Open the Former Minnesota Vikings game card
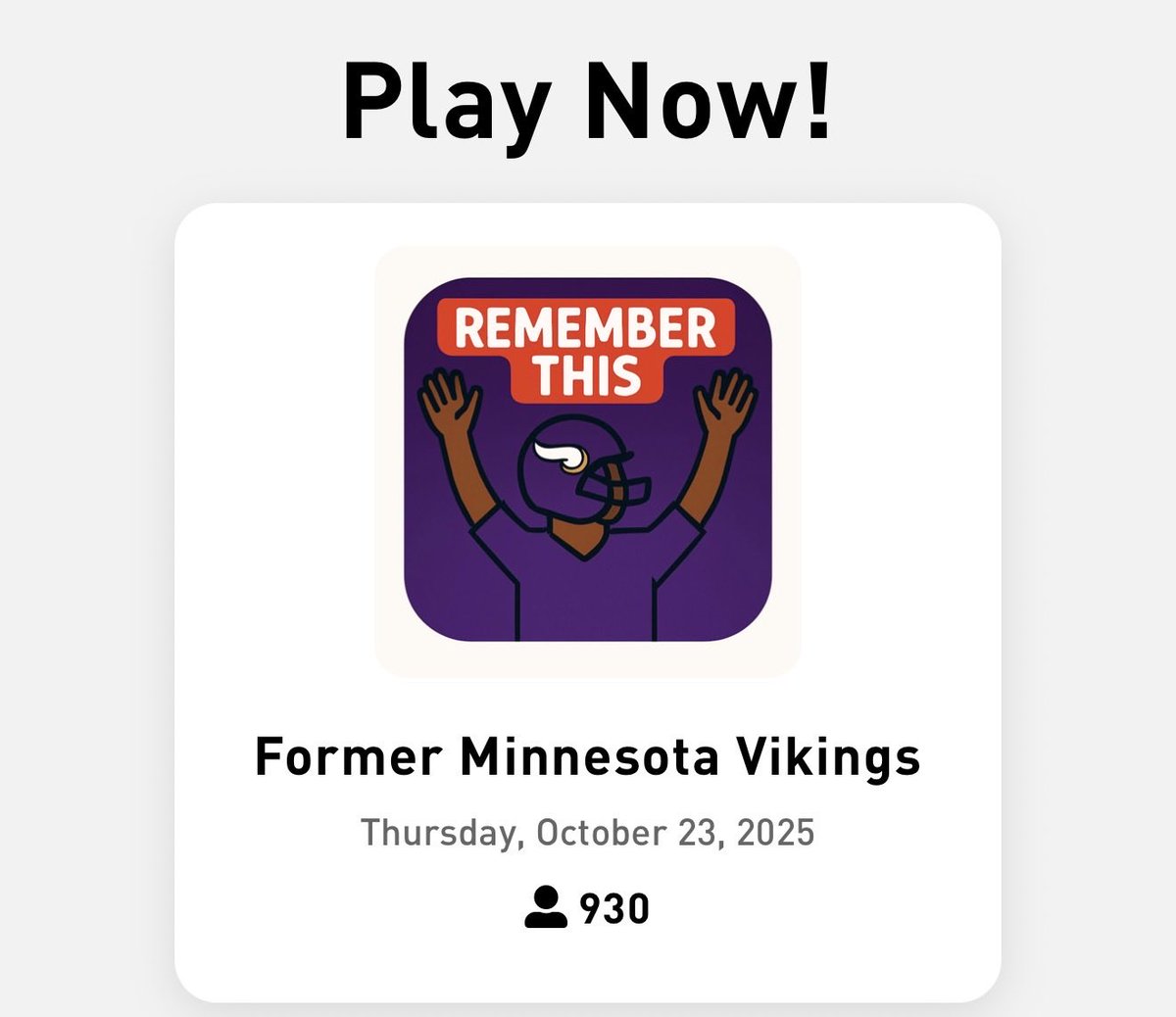Image resolution: width=1176 pixels, height=1017 pixels. coord(587,756)
